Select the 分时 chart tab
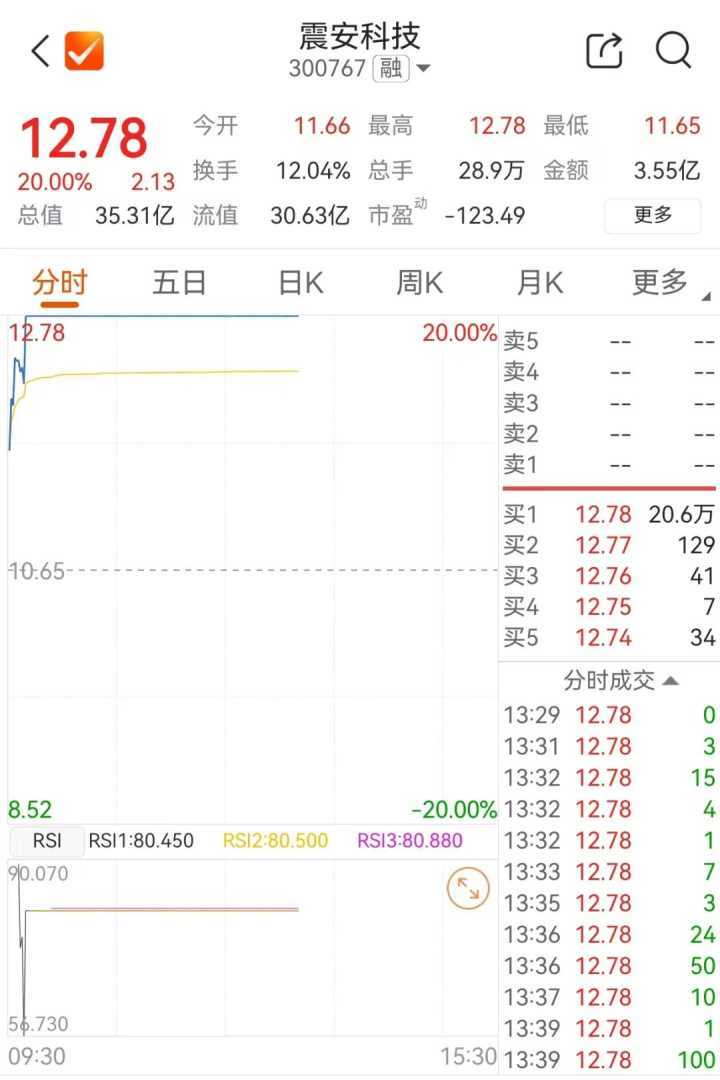 pos(59,284)
